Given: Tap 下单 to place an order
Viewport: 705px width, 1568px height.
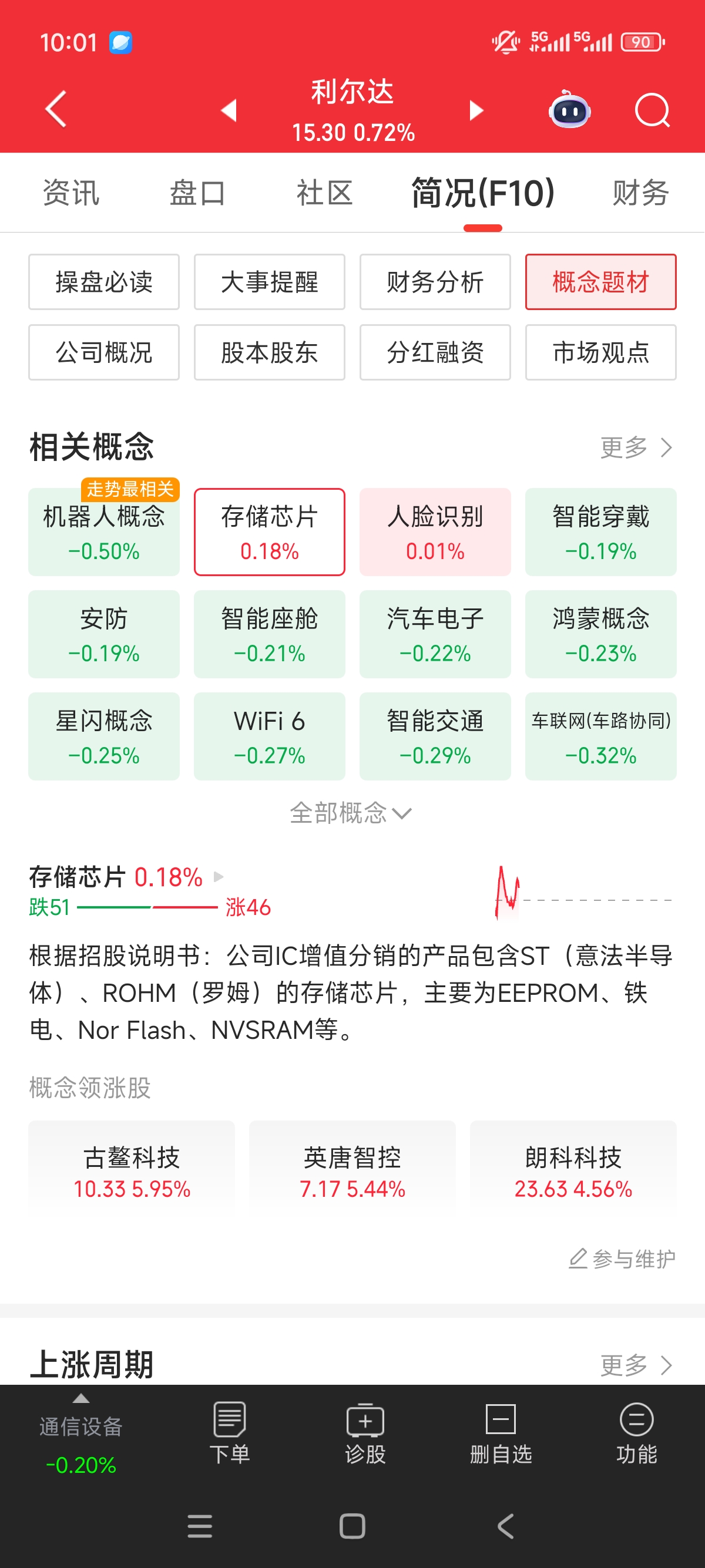Looking at the screenshot, I should tap(230, 1433).
